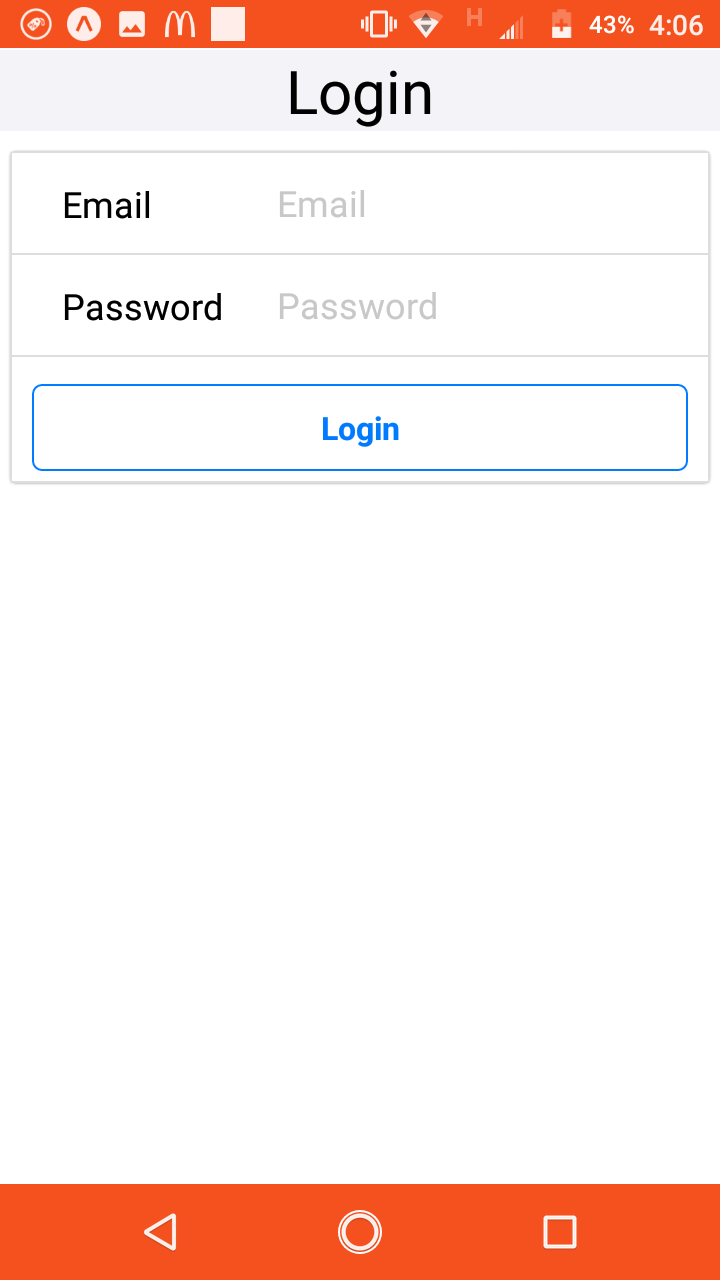
Task: Tap the back navigation arrow
Action: pos(160,1232)
